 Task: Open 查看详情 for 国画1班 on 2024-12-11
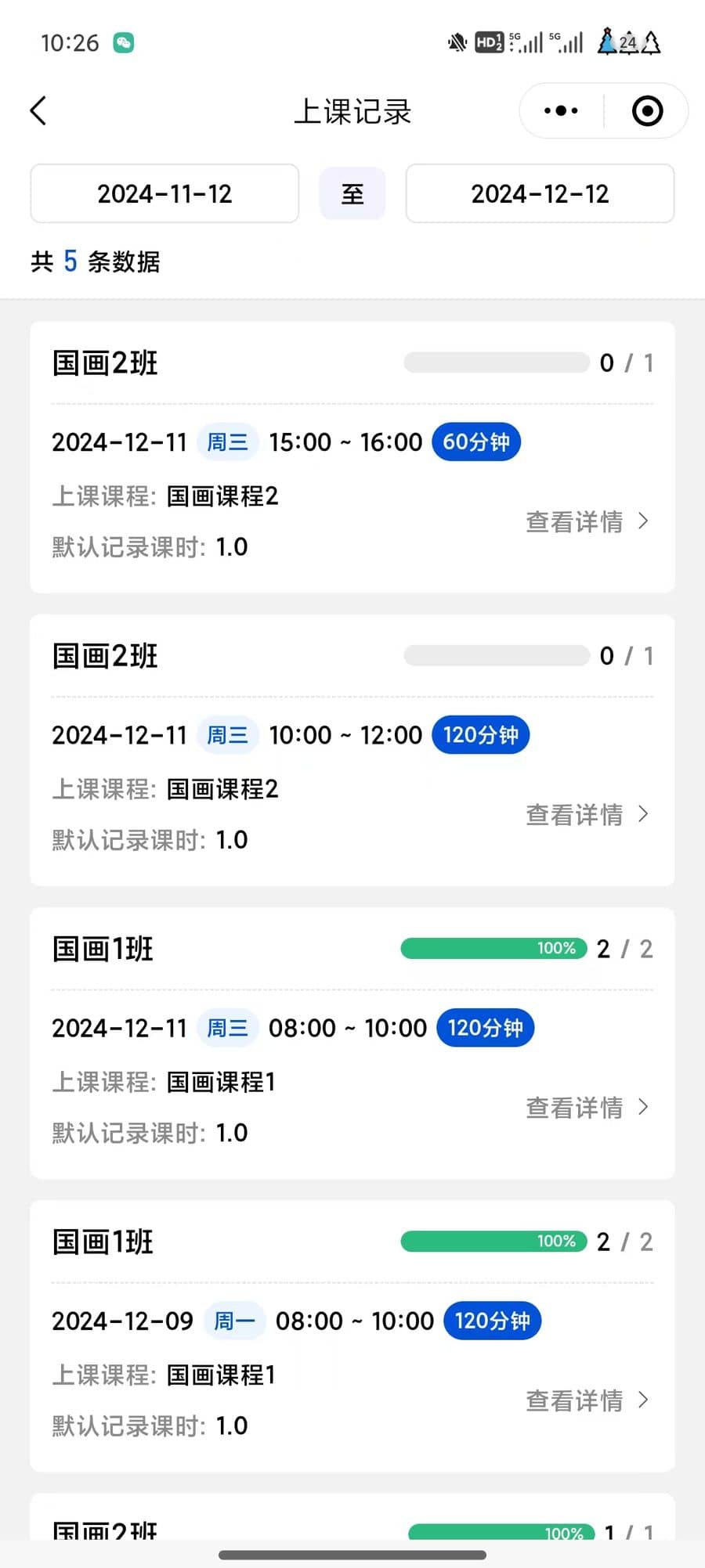coord(587,1107)
